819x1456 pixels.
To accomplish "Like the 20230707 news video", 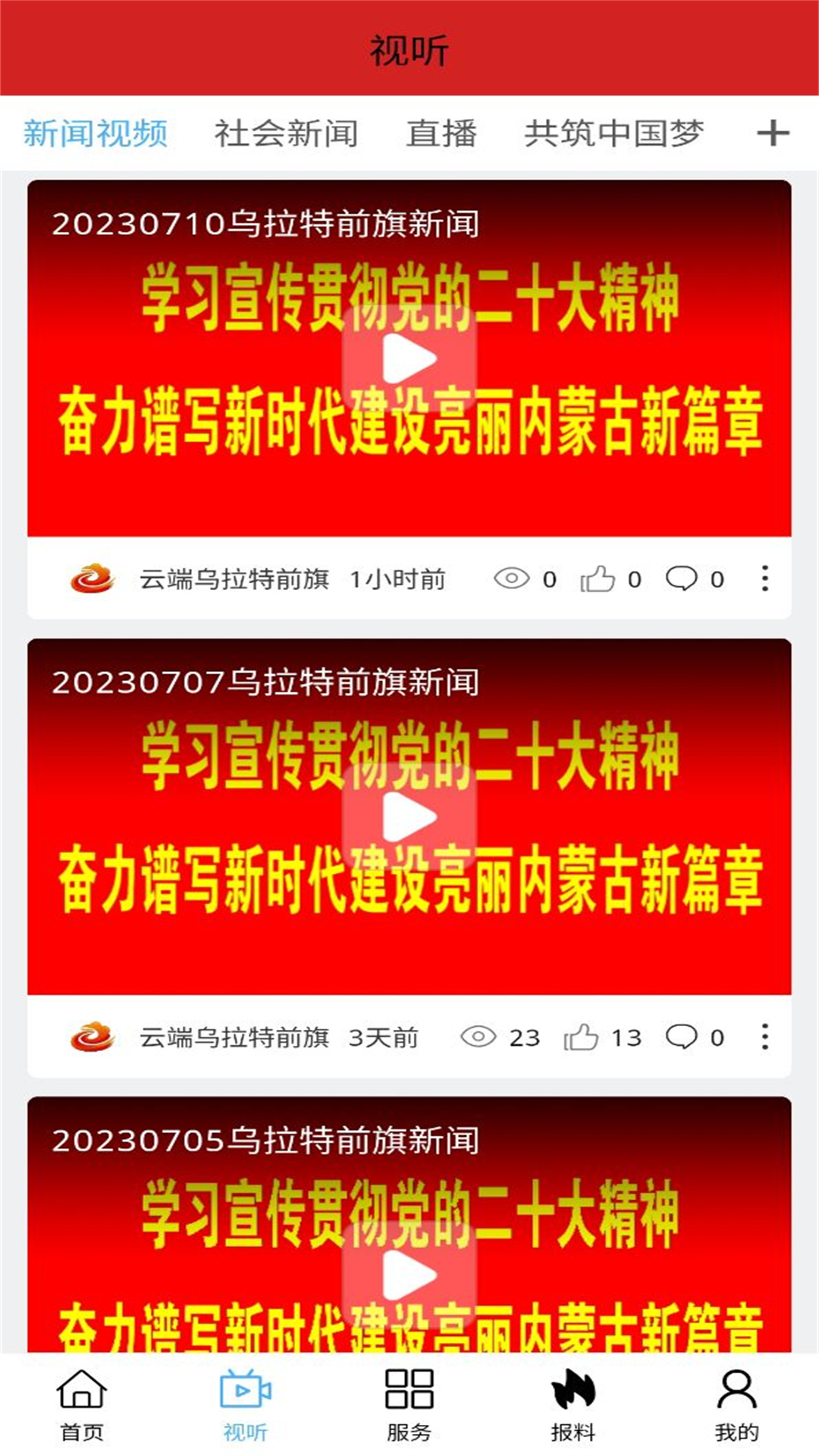I will point(582,1037).
